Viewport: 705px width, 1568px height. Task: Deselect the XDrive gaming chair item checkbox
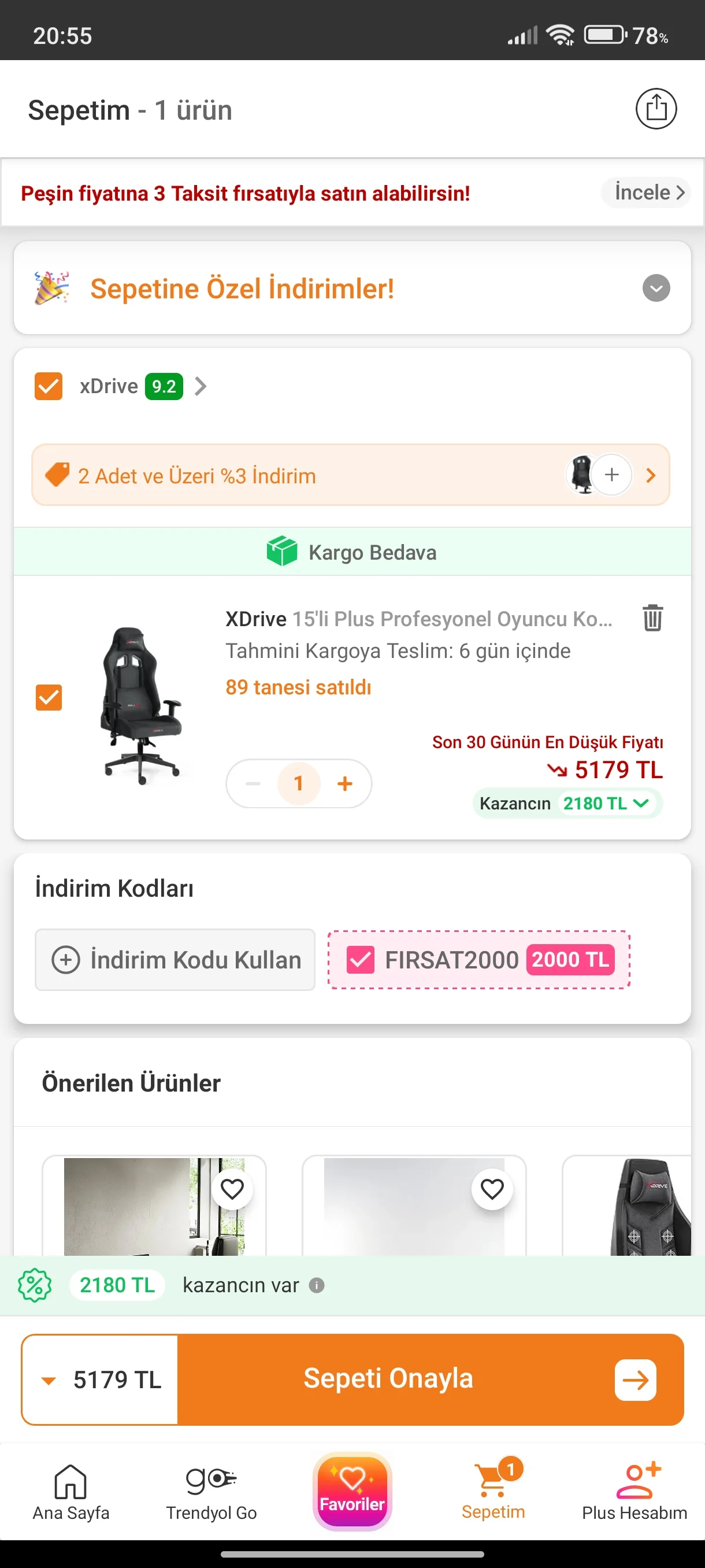click(49, 698)
